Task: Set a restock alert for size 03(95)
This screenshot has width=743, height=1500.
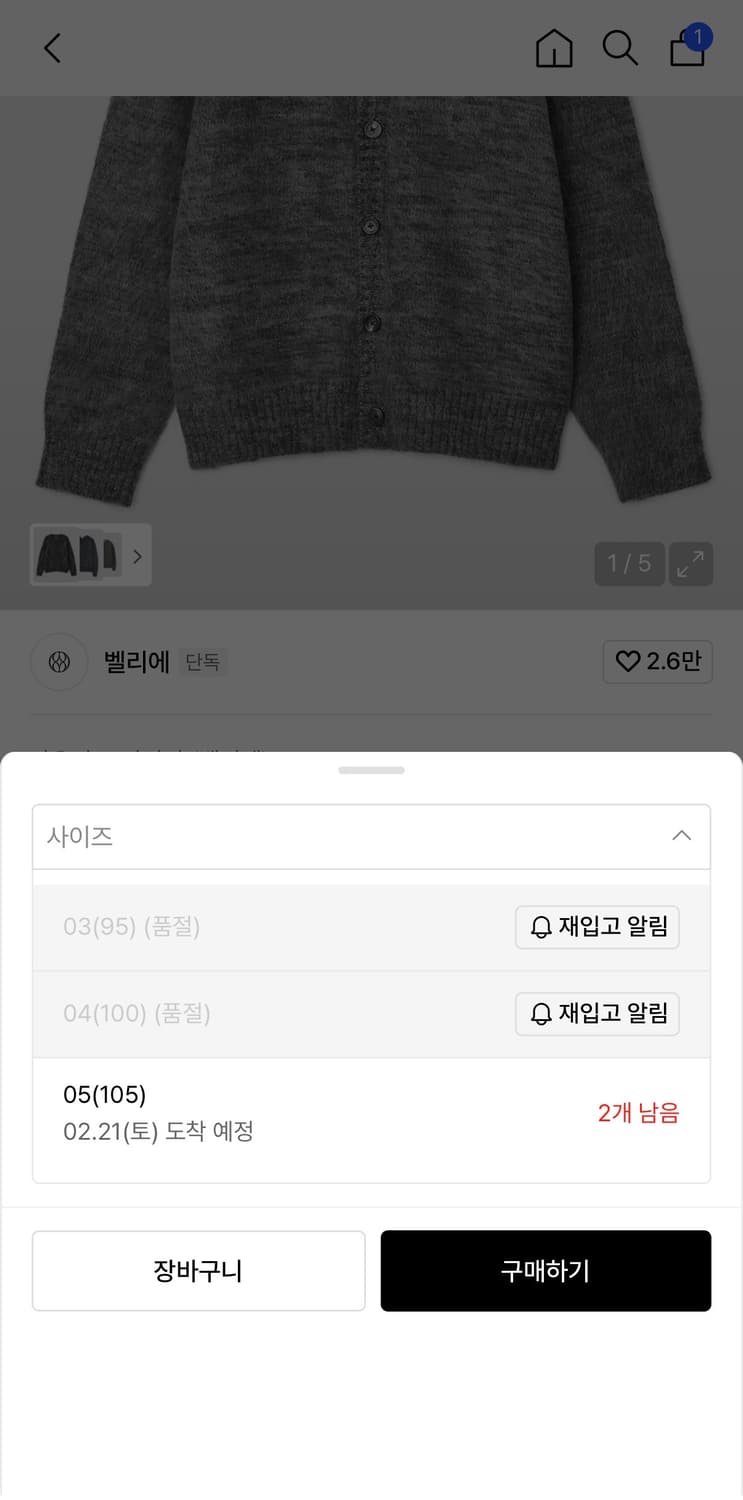Action: 597,927
